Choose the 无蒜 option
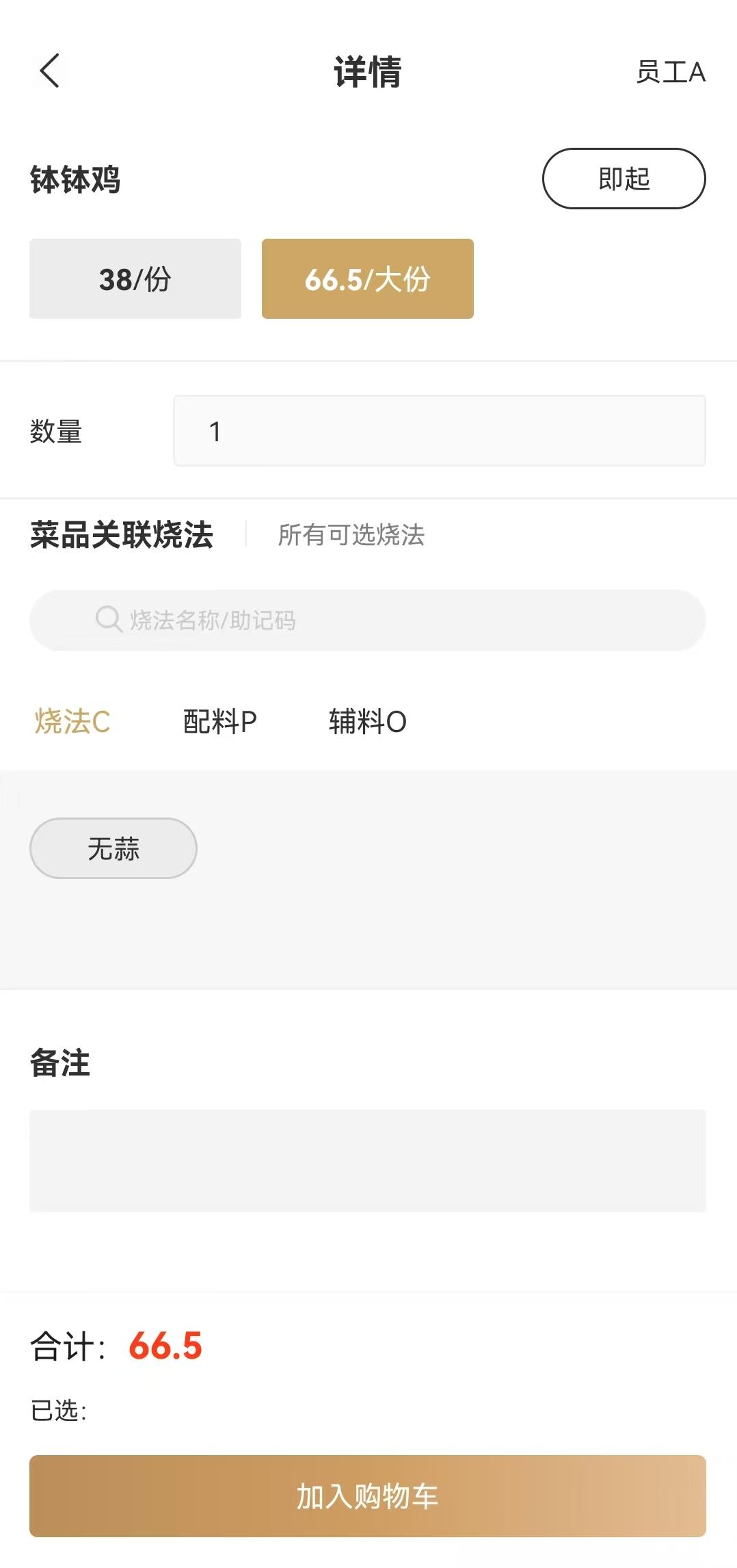Screen dimensions: 737x1568 [113, 848]
